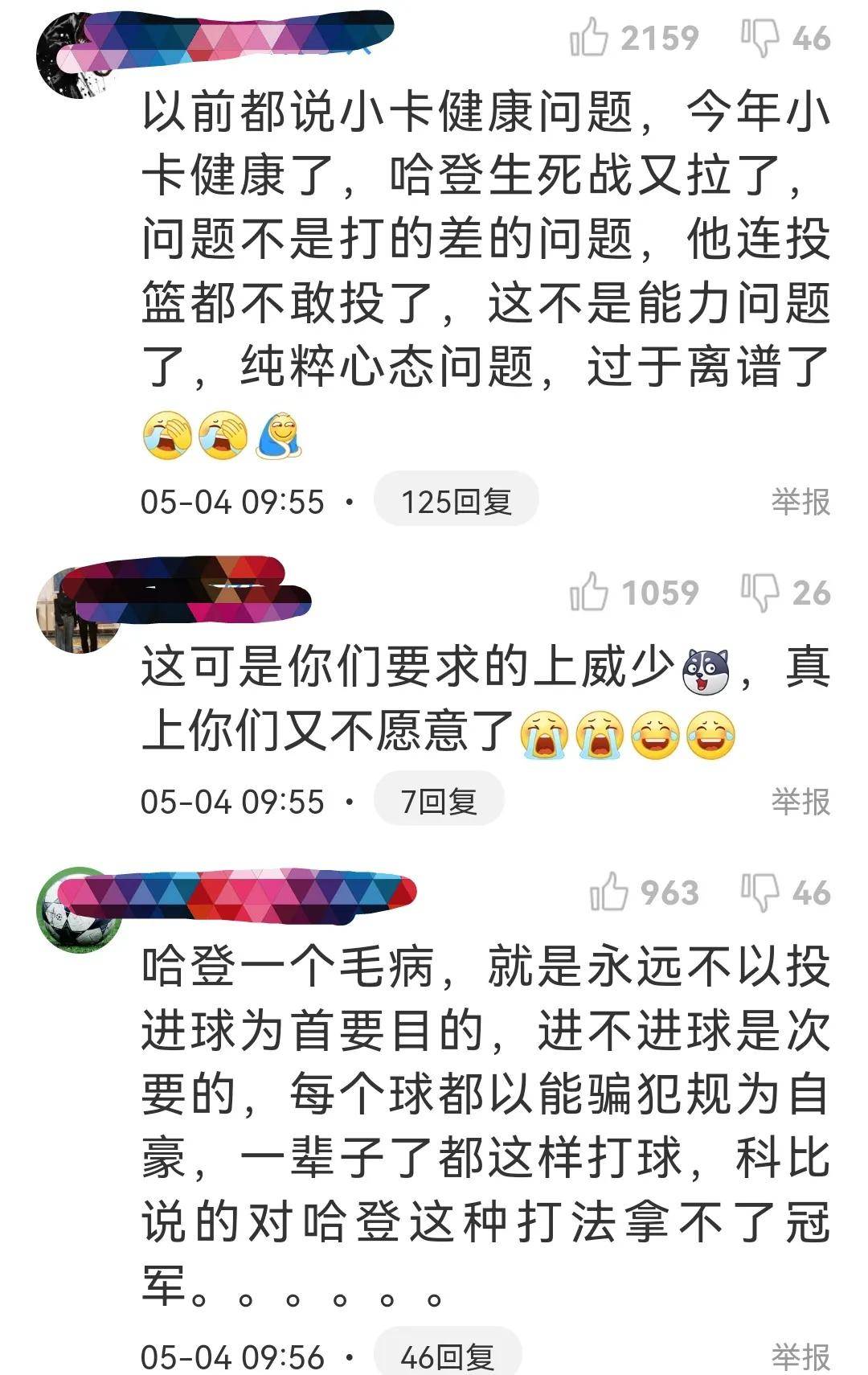This screenshot has width=868, height=1375.
Task: Expand the 7回复 replies
Action: pos(439,801)
